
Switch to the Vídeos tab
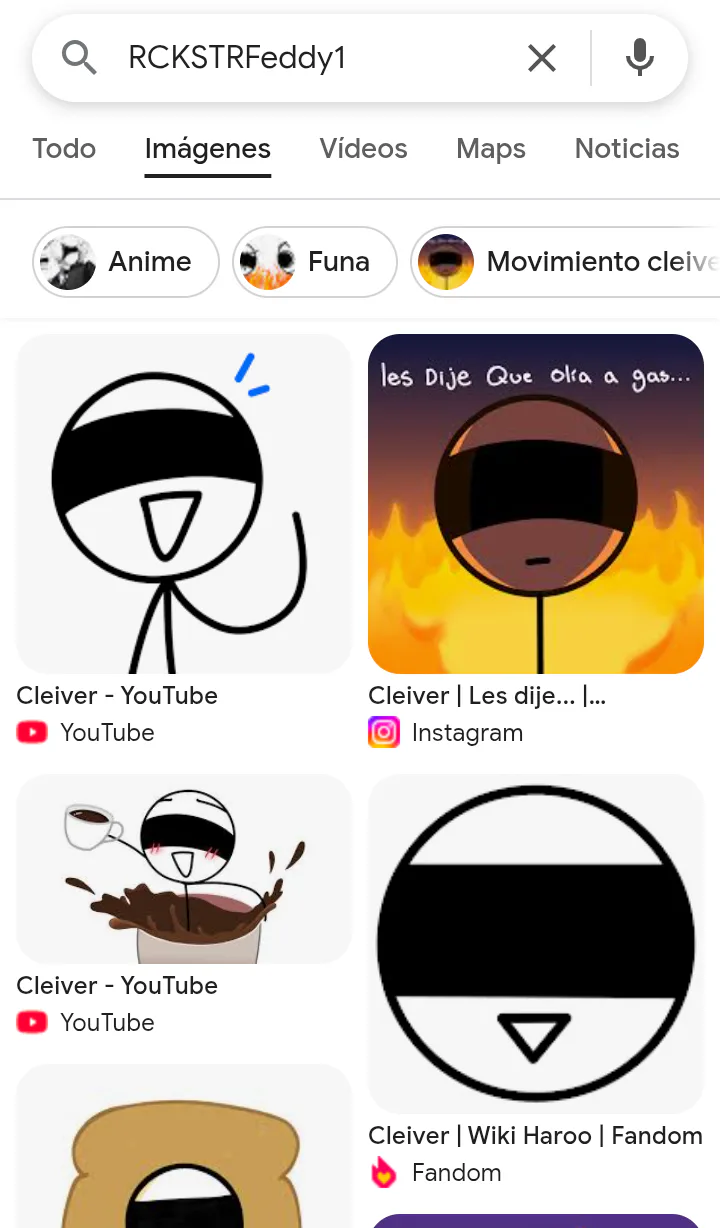[364, 149]
